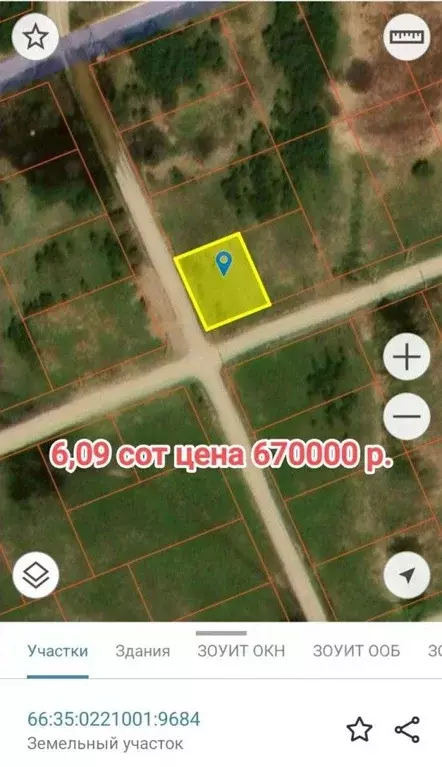
Task: Zoom in the map
Action: point(407,357)
